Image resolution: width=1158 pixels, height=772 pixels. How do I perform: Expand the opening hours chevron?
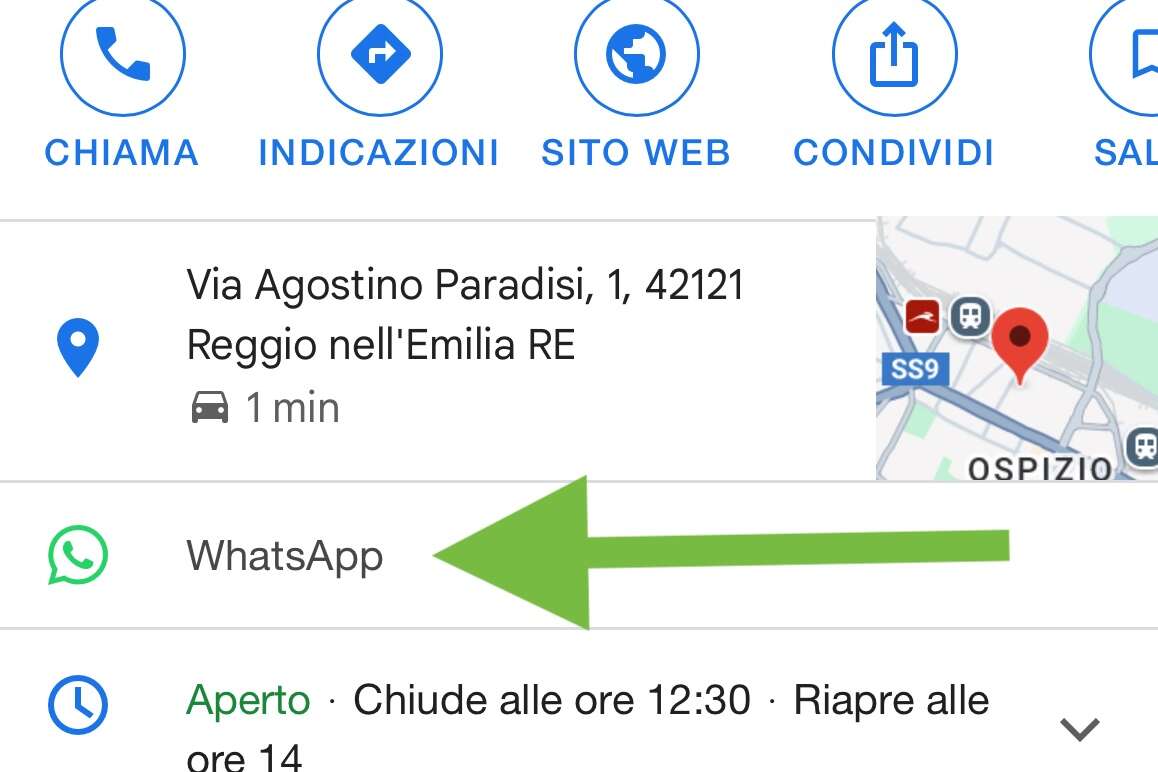pos(1079,729)
